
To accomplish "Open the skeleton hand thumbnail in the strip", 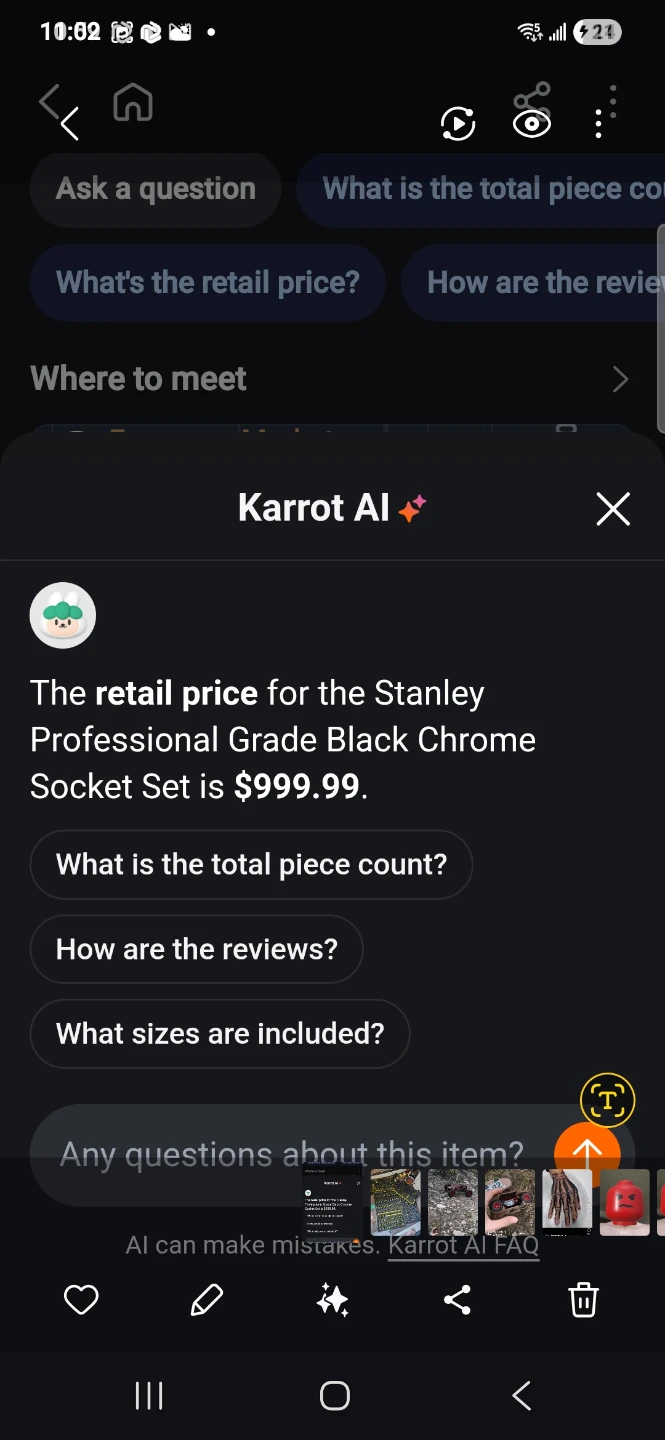I will click(x=567, y=1202).
